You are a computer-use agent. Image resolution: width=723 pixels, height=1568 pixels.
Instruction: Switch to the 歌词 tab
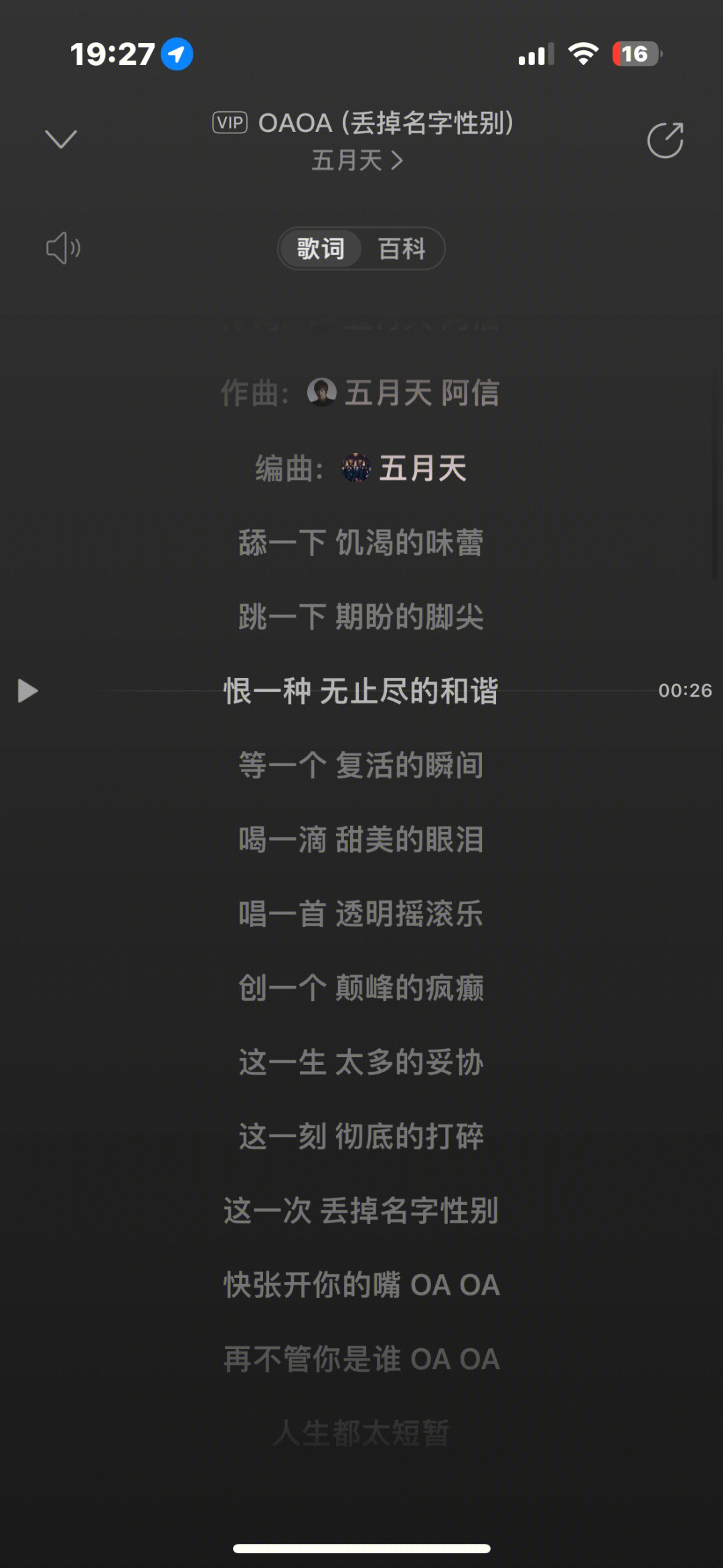[x=321, y=249]
